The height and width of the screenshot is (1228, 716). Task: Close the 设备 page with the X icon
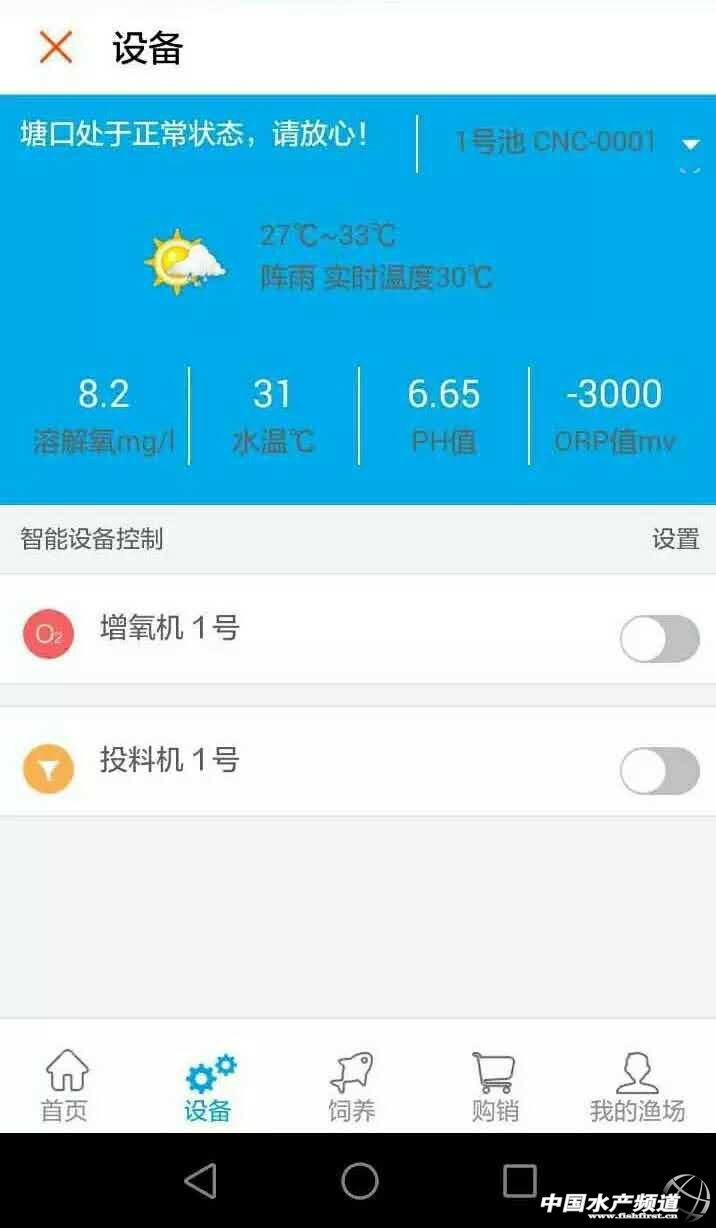(56, 47)
